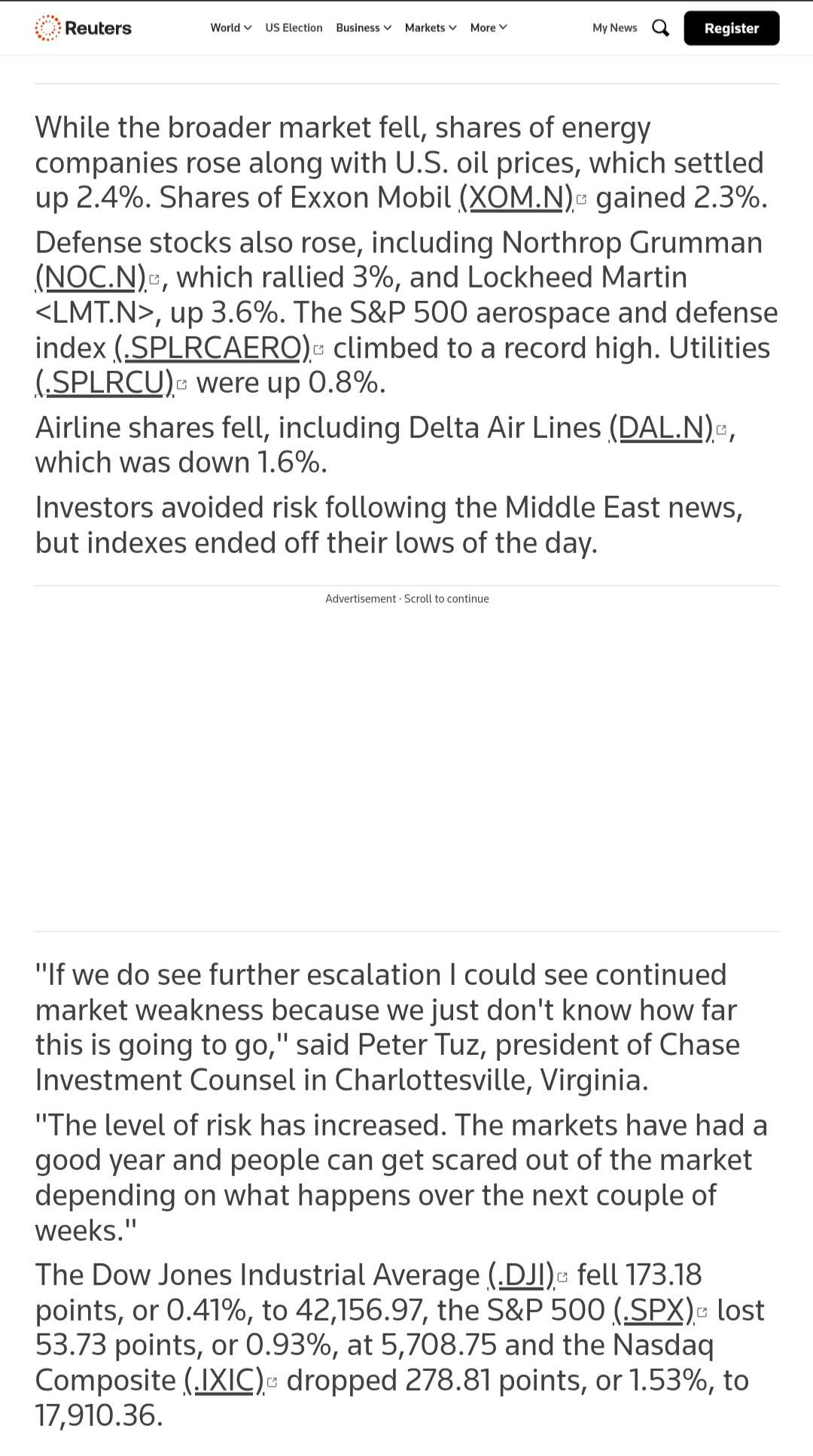Tap the Register button
Viewport: 813px width, 1456px height.
click(x=731, y=28)
